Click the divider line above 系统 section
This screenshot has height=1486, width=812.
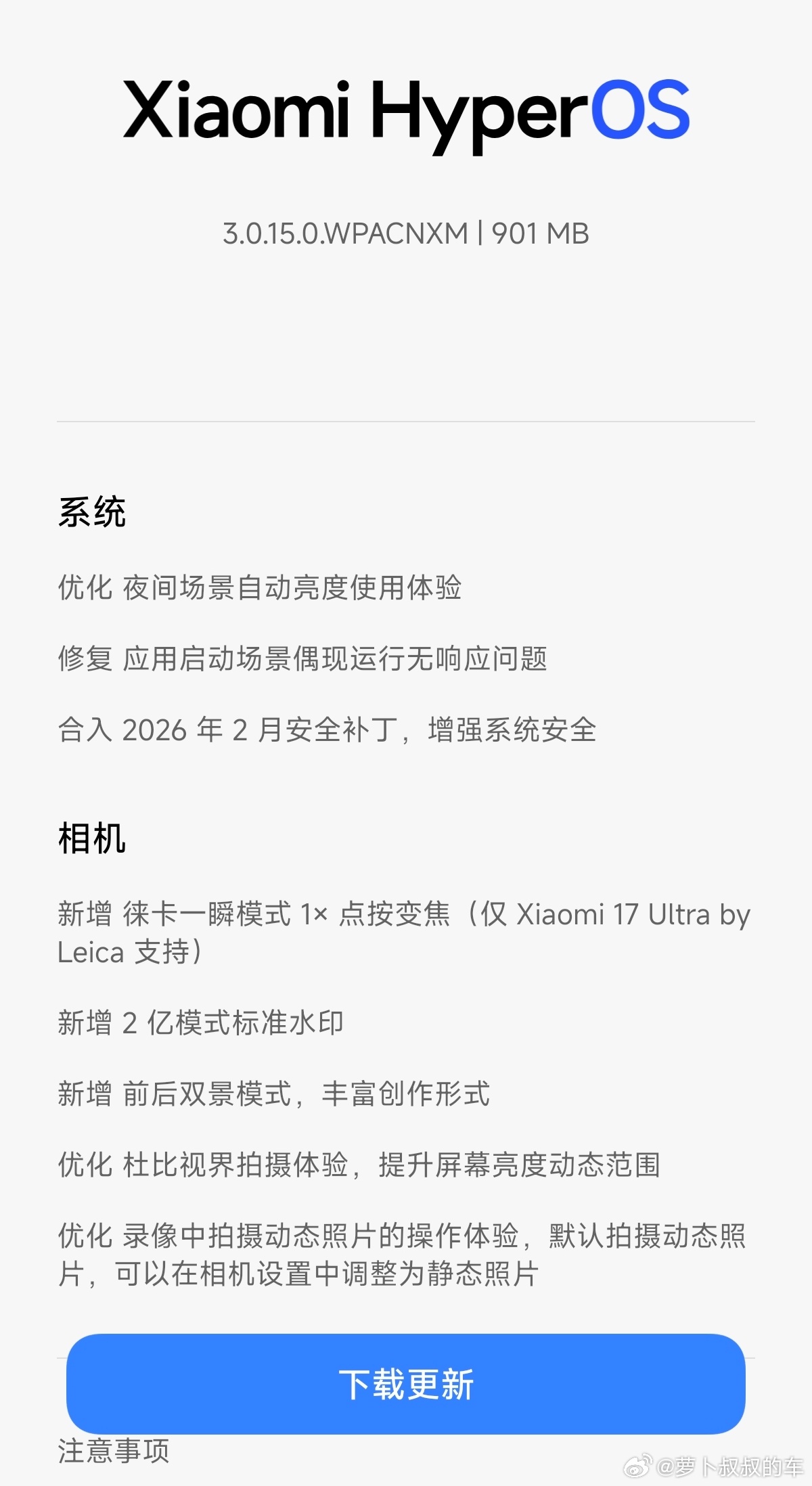(x=406, y=420)
